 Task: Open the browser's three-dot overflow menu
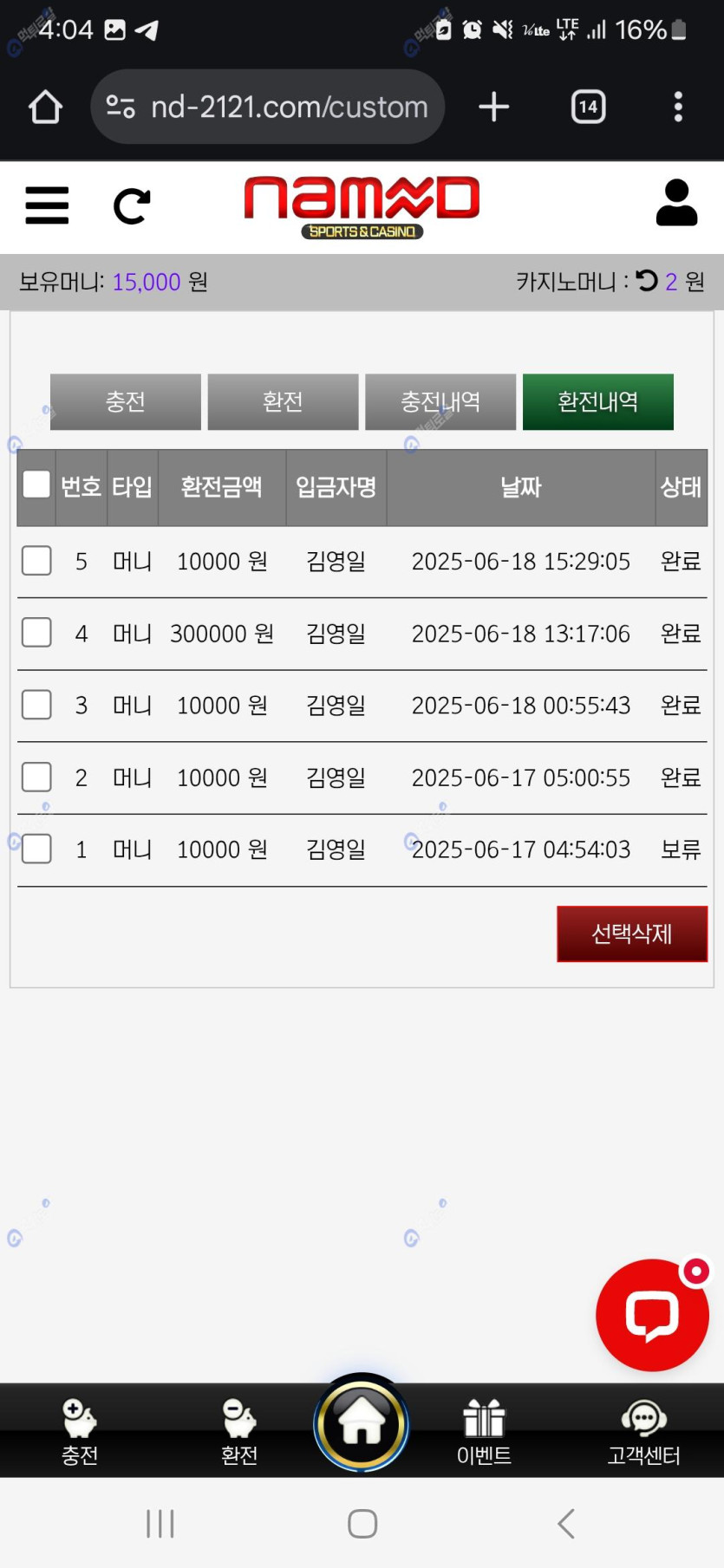pyautogui.click(x=678, y=107)
